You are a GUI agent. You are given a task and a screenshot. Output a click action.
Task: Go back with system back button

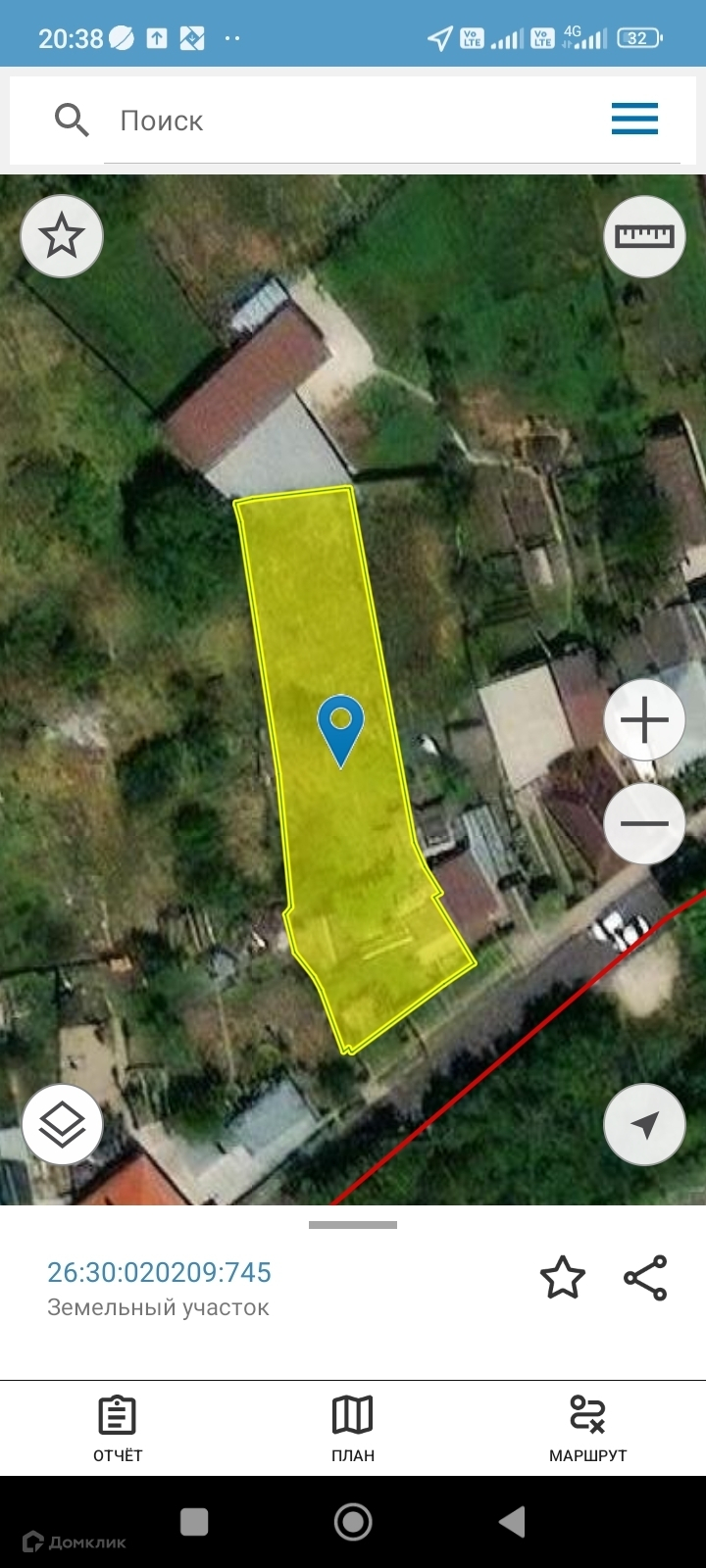(x=512, y=1522)
